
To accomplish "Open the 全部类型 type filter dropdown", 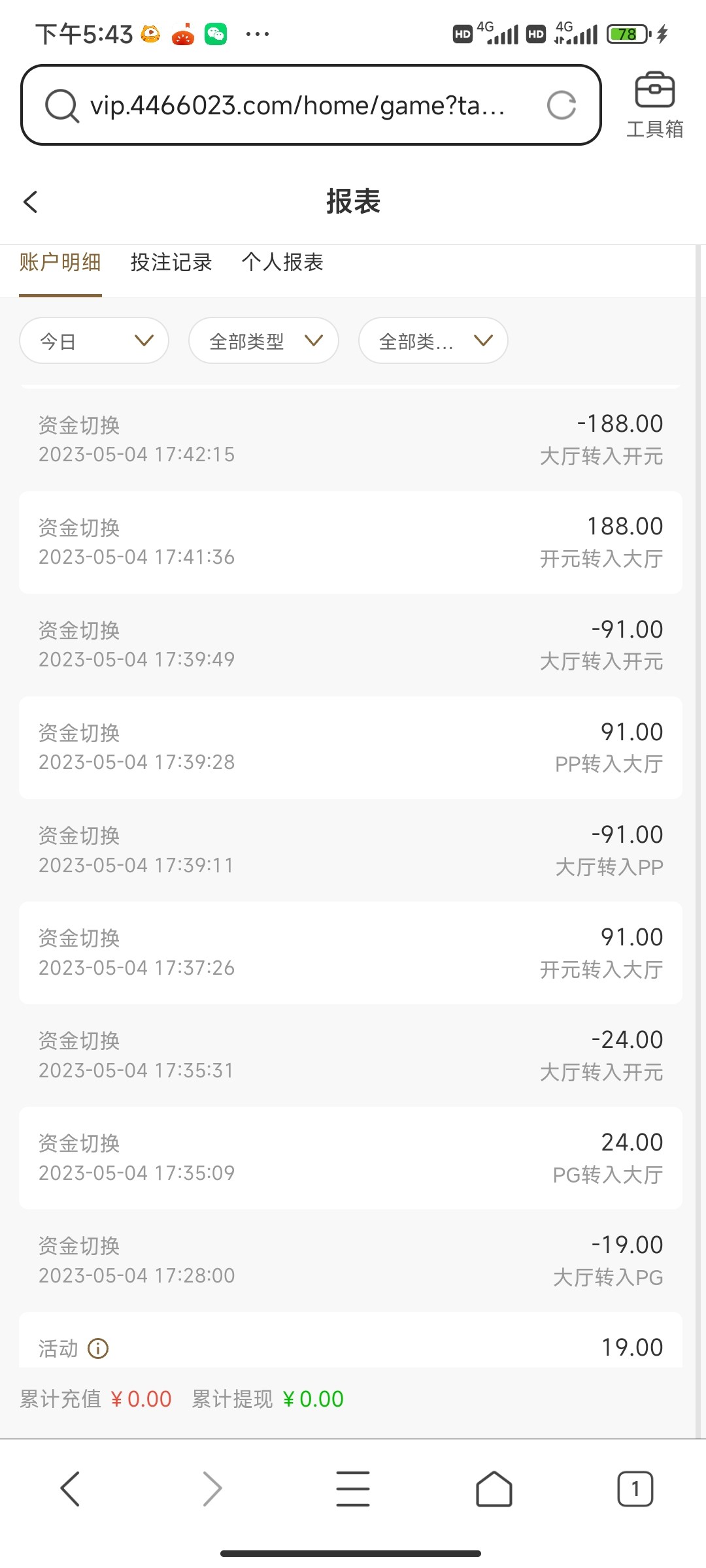I will [263, 340].
